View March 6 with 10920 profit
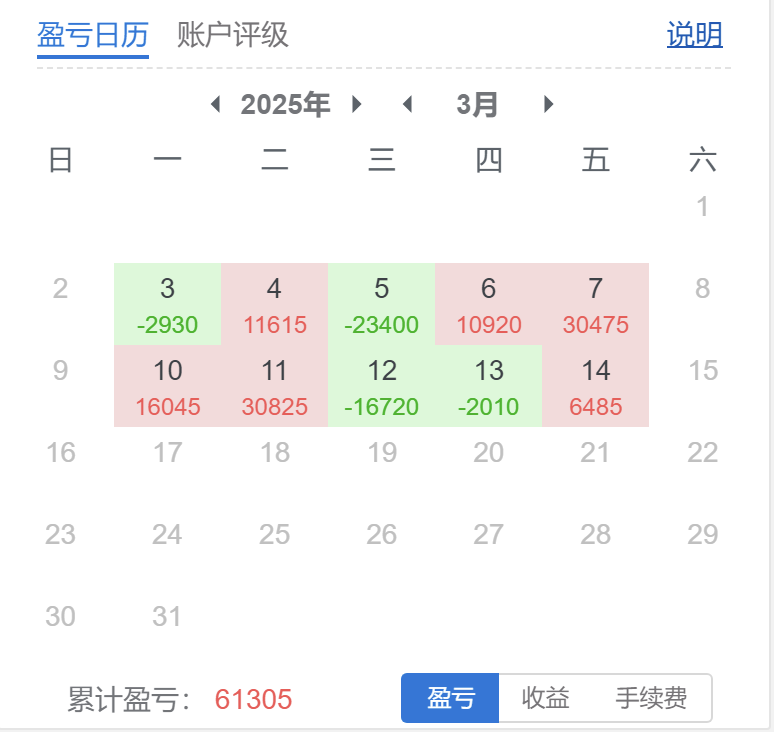The height and width of the screenshot is (732, 774). click(x=488, y=304)
